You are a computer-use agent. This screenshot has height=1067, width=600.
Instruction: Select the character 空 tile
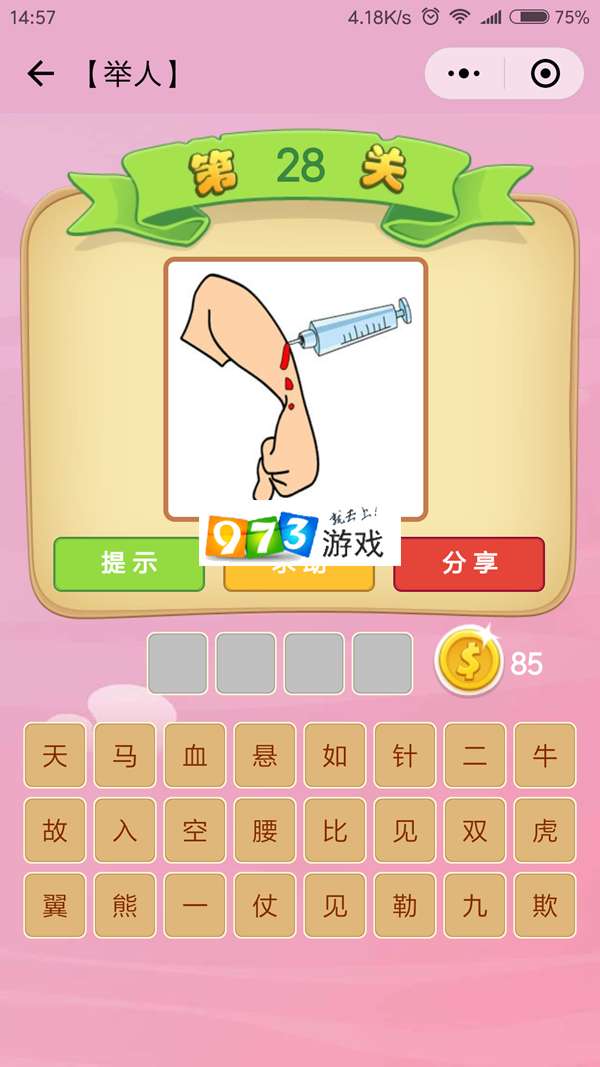[x=195, y=830]
